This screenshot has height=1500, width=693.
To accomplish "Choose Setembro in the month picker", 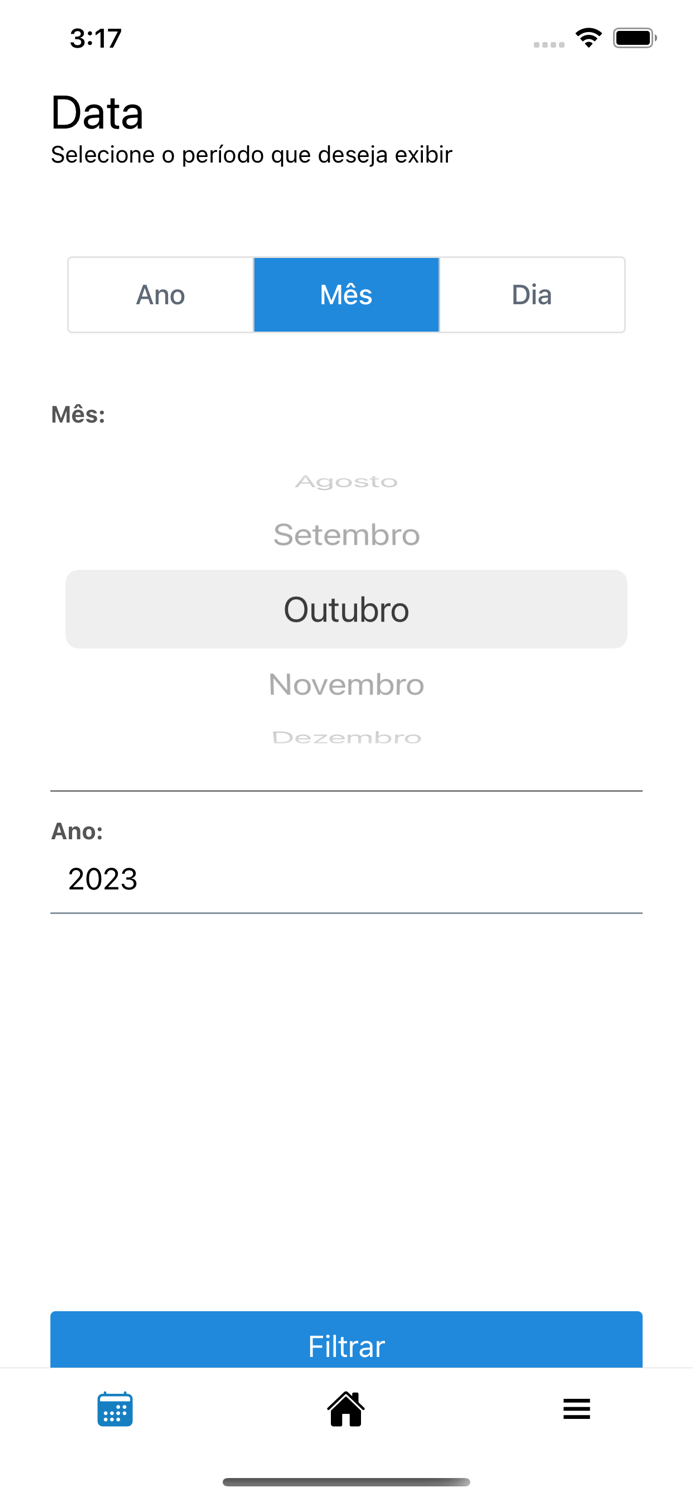I will [346, 535].
